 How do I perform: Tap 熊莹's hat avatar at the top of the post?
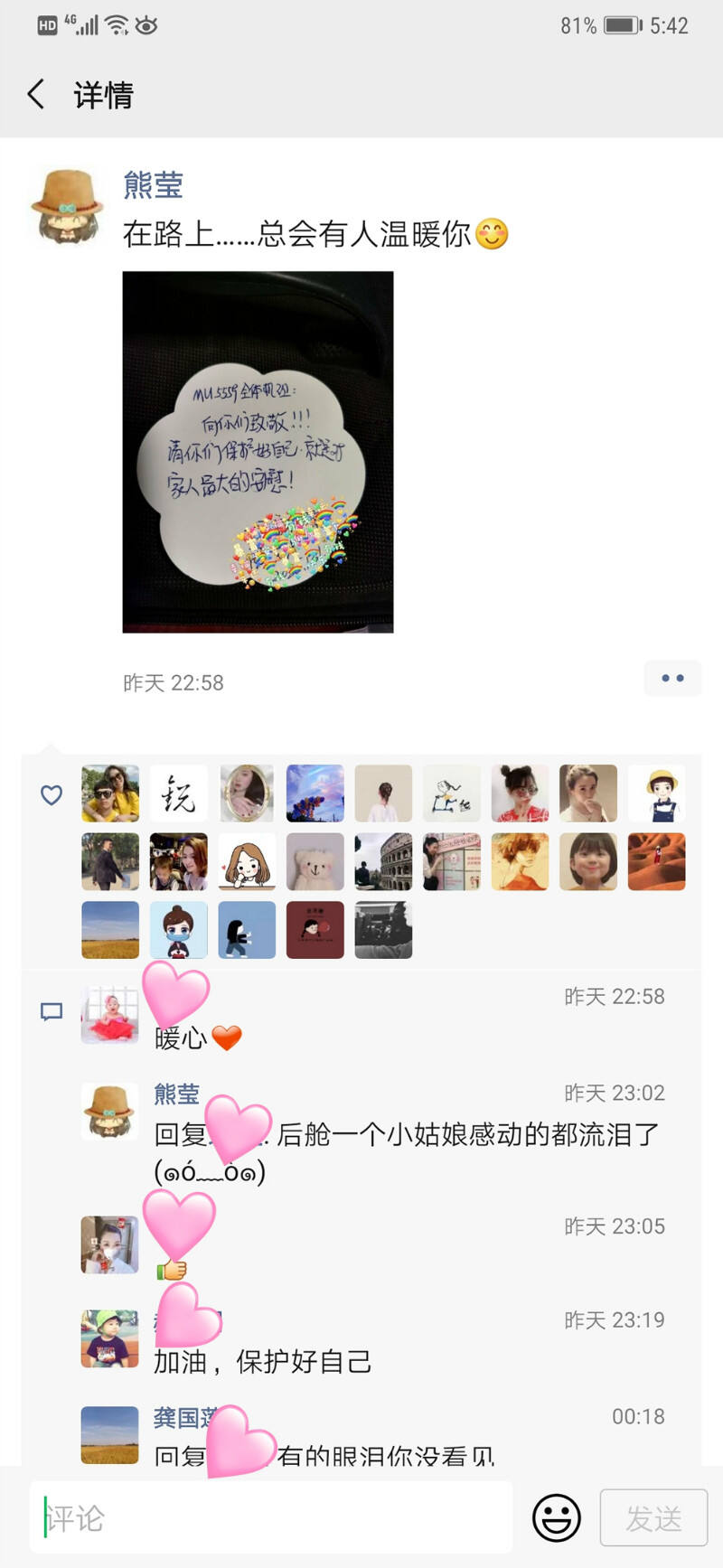[x=67, y=206]
